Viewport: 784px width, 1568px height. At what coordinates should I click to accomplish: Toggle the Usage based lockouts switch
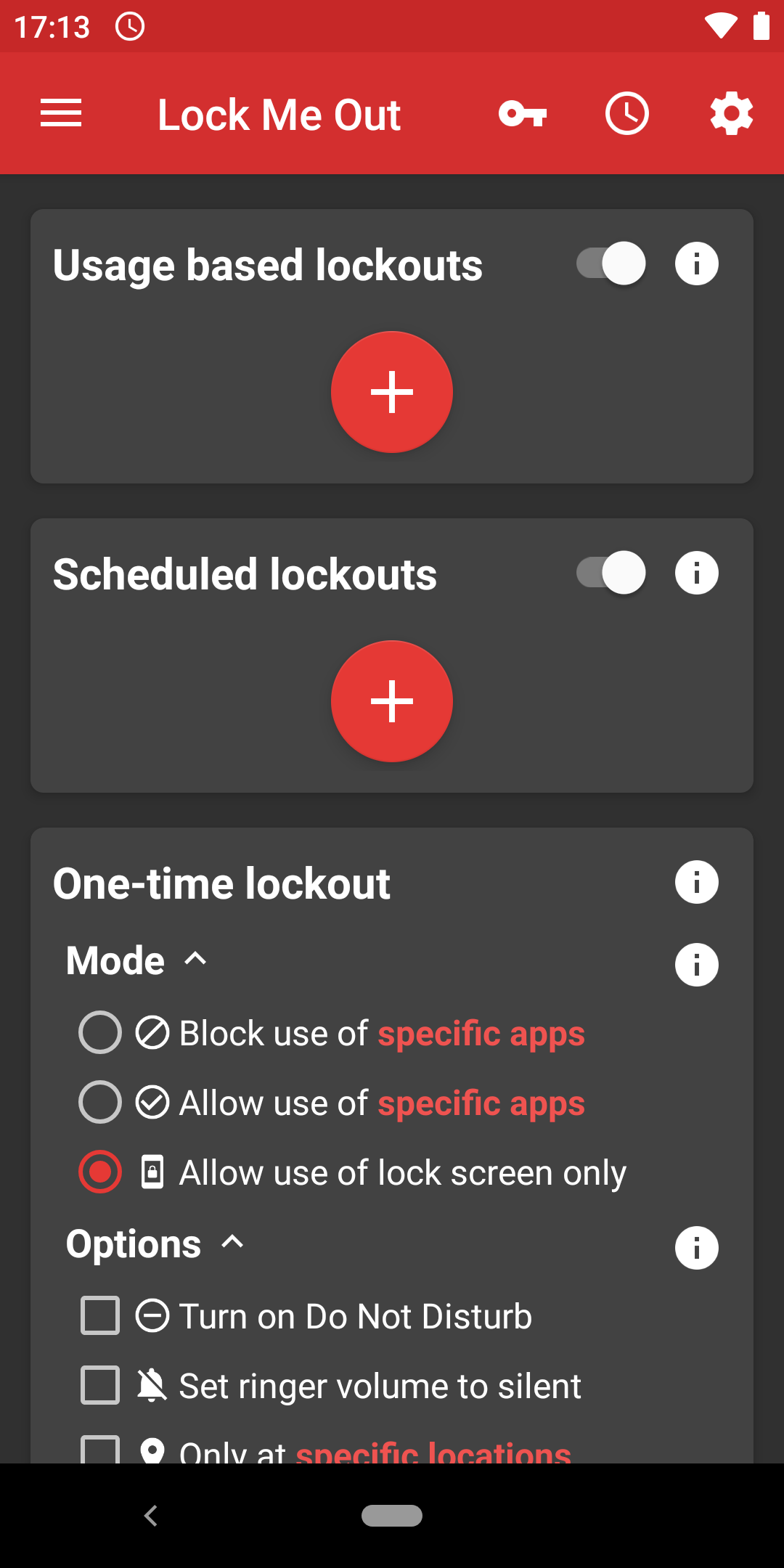coord(611,264)
